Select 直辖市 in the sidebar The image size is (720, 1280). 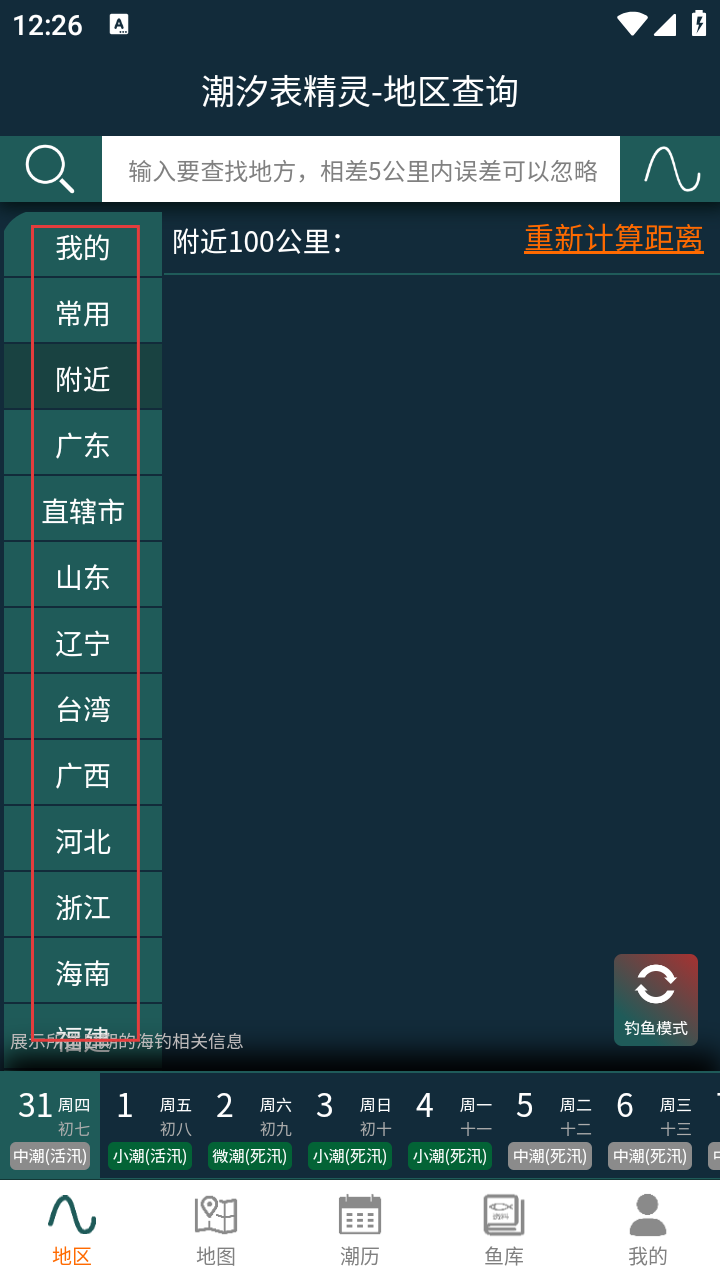tap(83, 511)
